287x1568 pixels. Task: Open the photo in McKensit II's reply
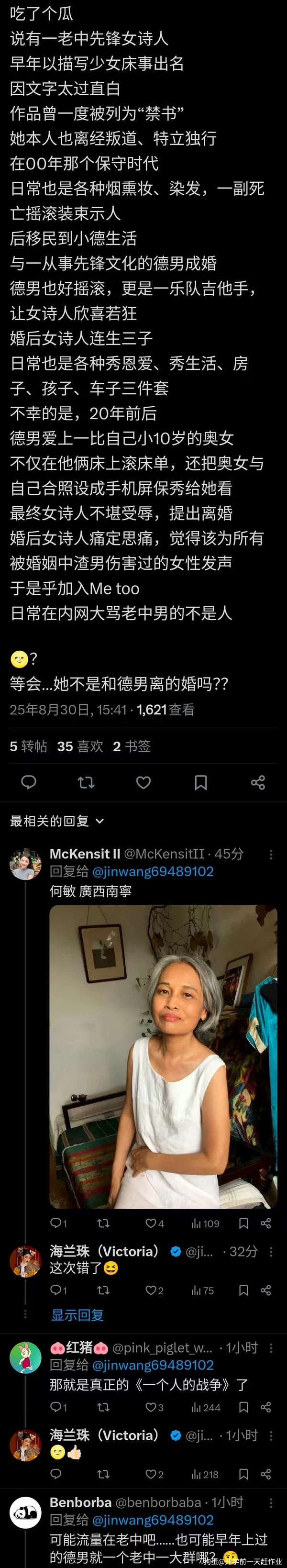tap(163, 1056)
